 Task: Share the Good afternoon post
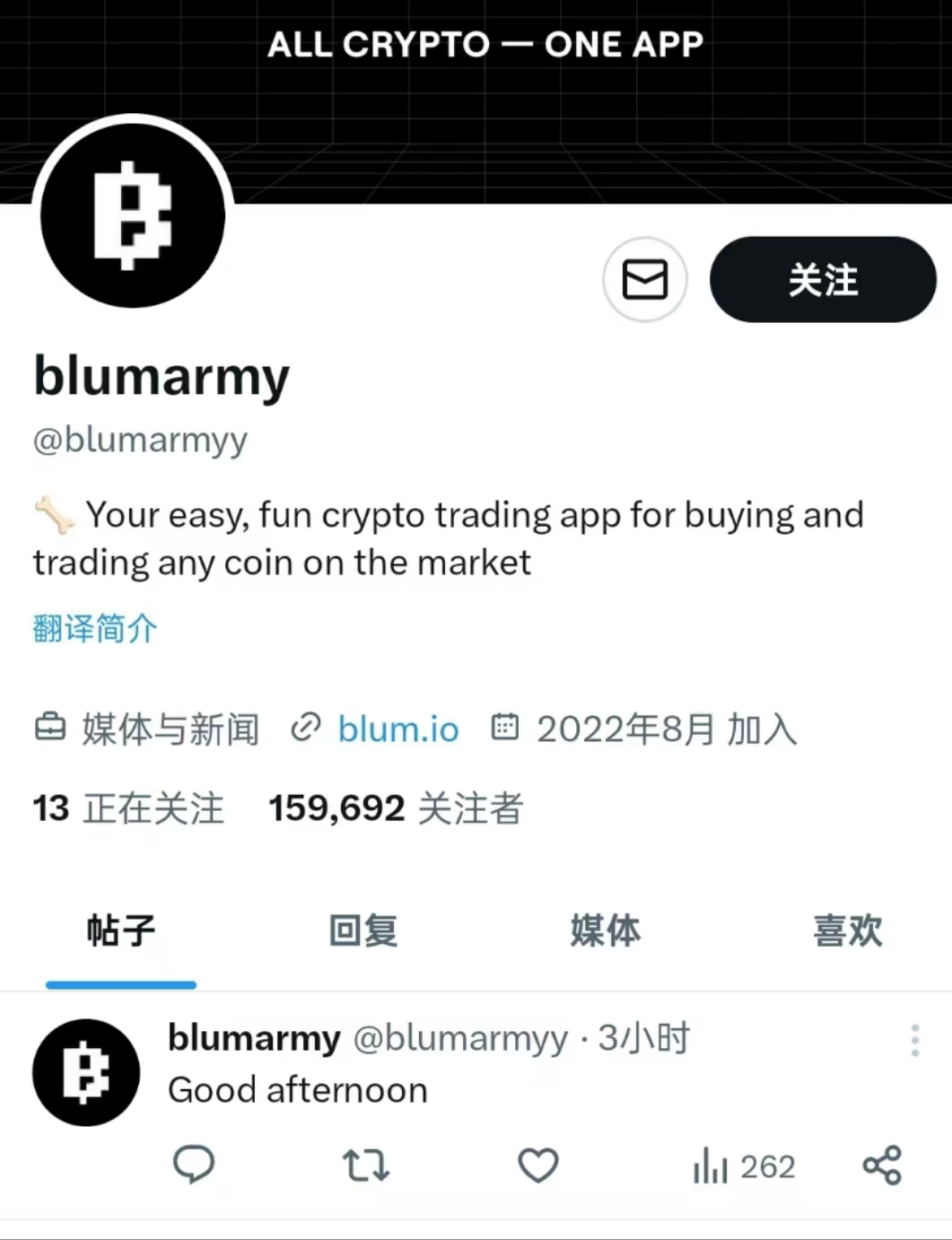pos(881,1165)
